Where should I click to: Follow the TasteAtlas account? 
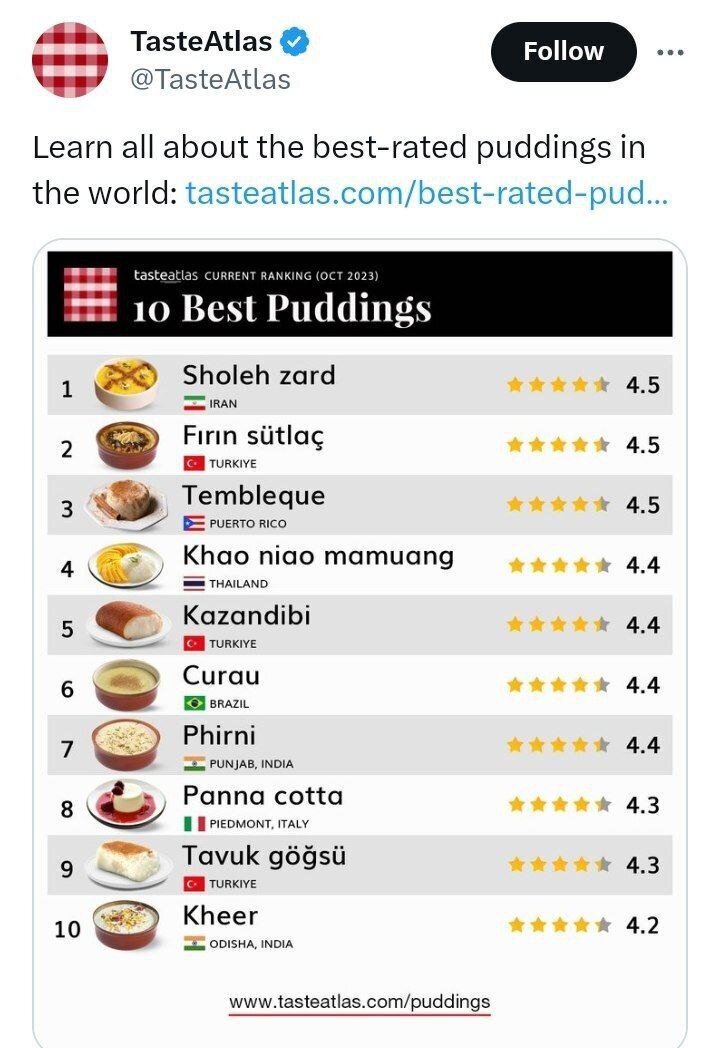563,52
